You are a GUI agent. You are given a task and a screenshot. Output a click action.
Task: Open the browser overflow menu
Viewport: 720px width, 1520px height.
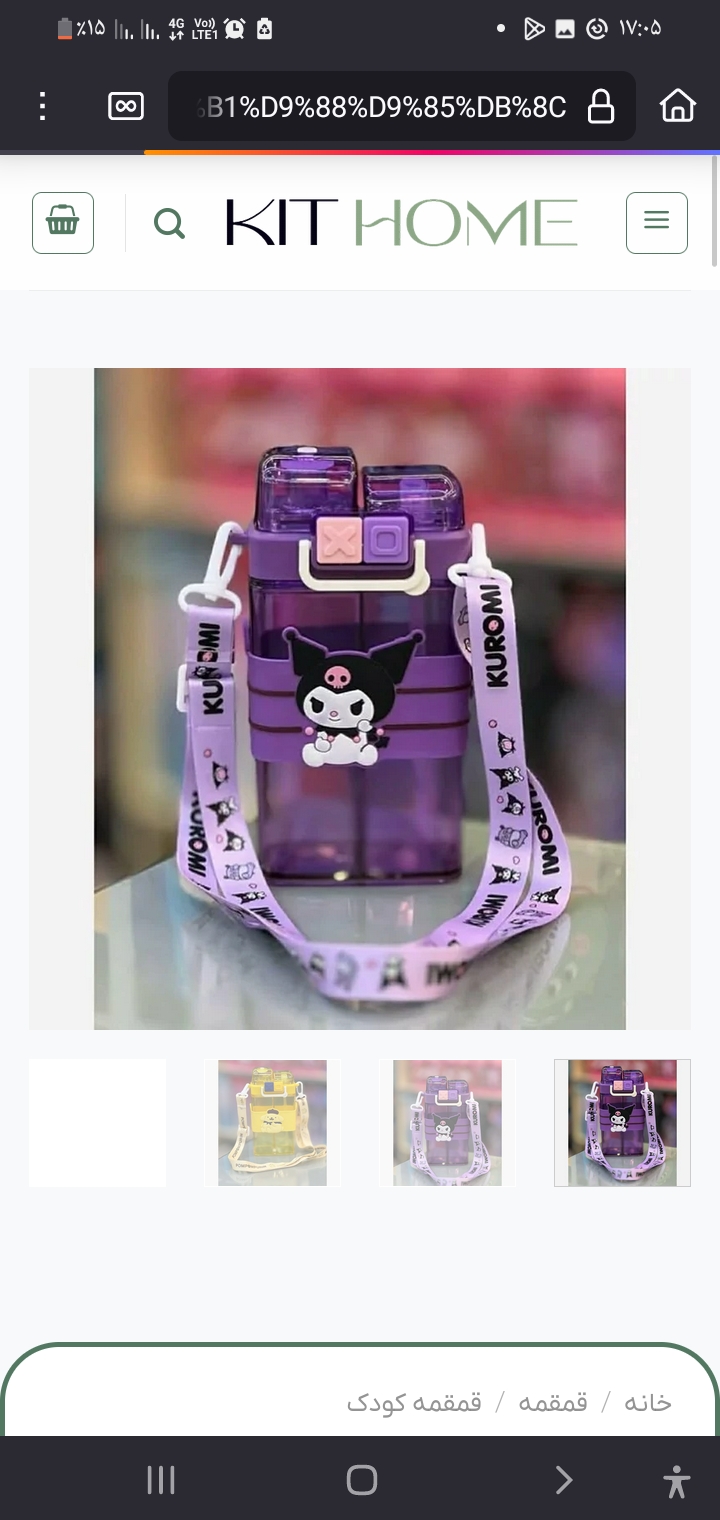point(42,106)
